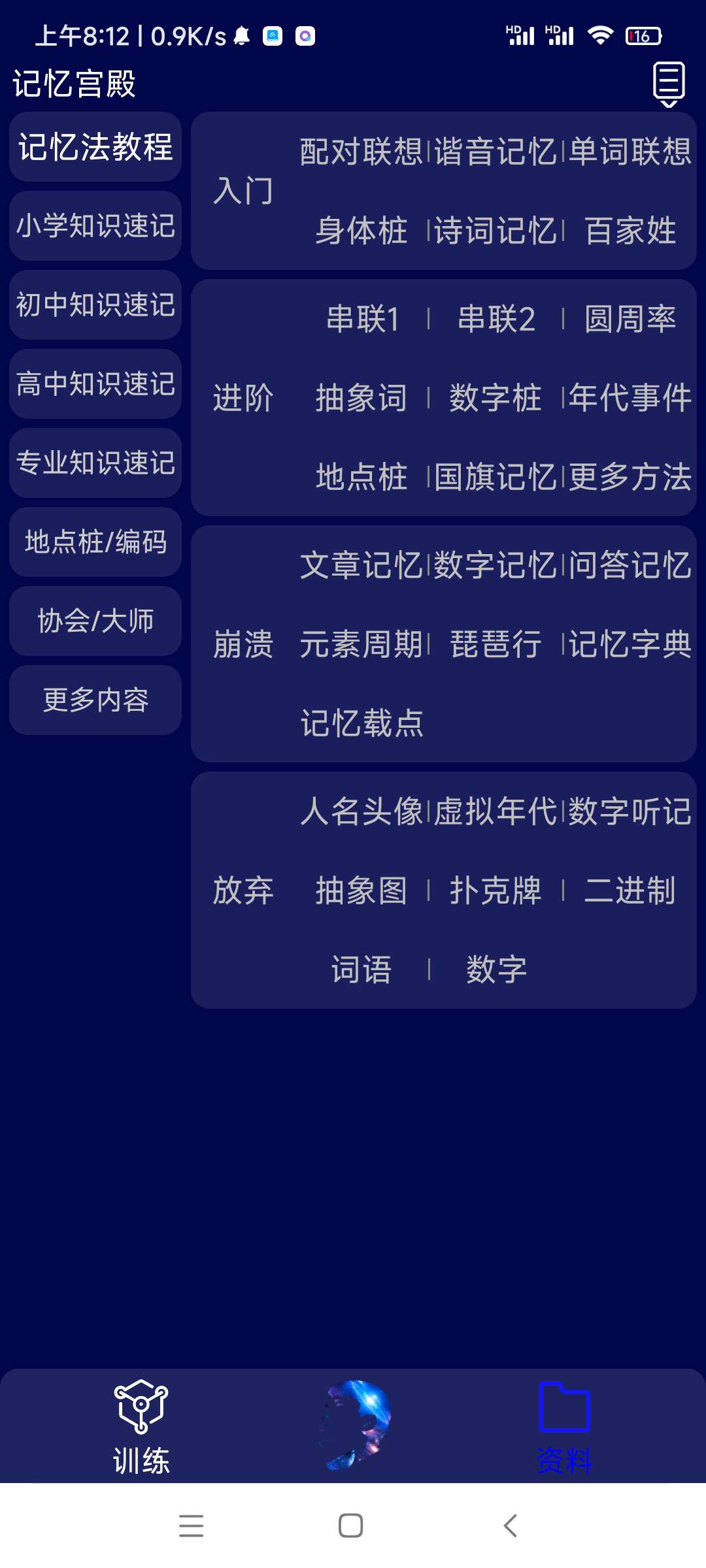Screen dimensions: 706x1568
Task: Open the 专业知识速记 section
Action: (x=95, y=463)
